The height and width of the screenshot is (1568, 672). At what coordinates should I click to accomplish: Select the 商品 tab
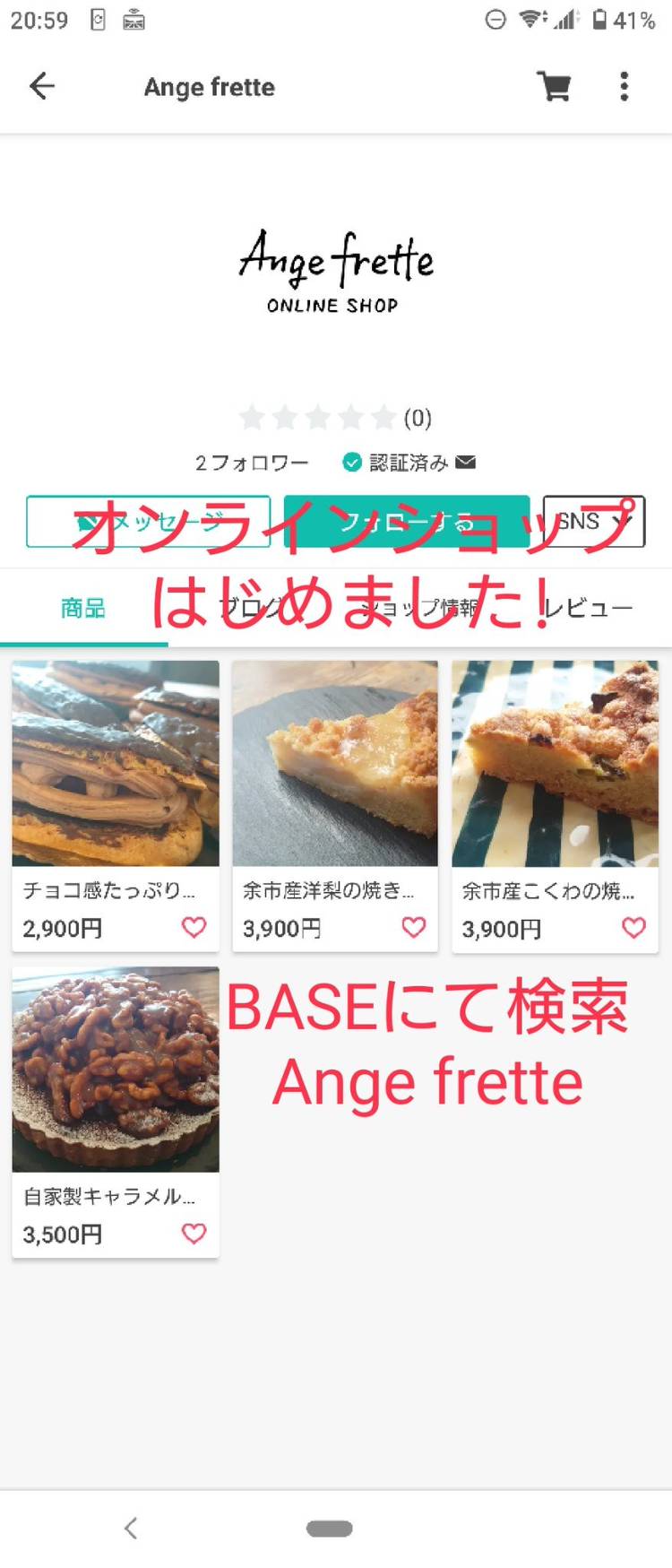tap(83, 608)
